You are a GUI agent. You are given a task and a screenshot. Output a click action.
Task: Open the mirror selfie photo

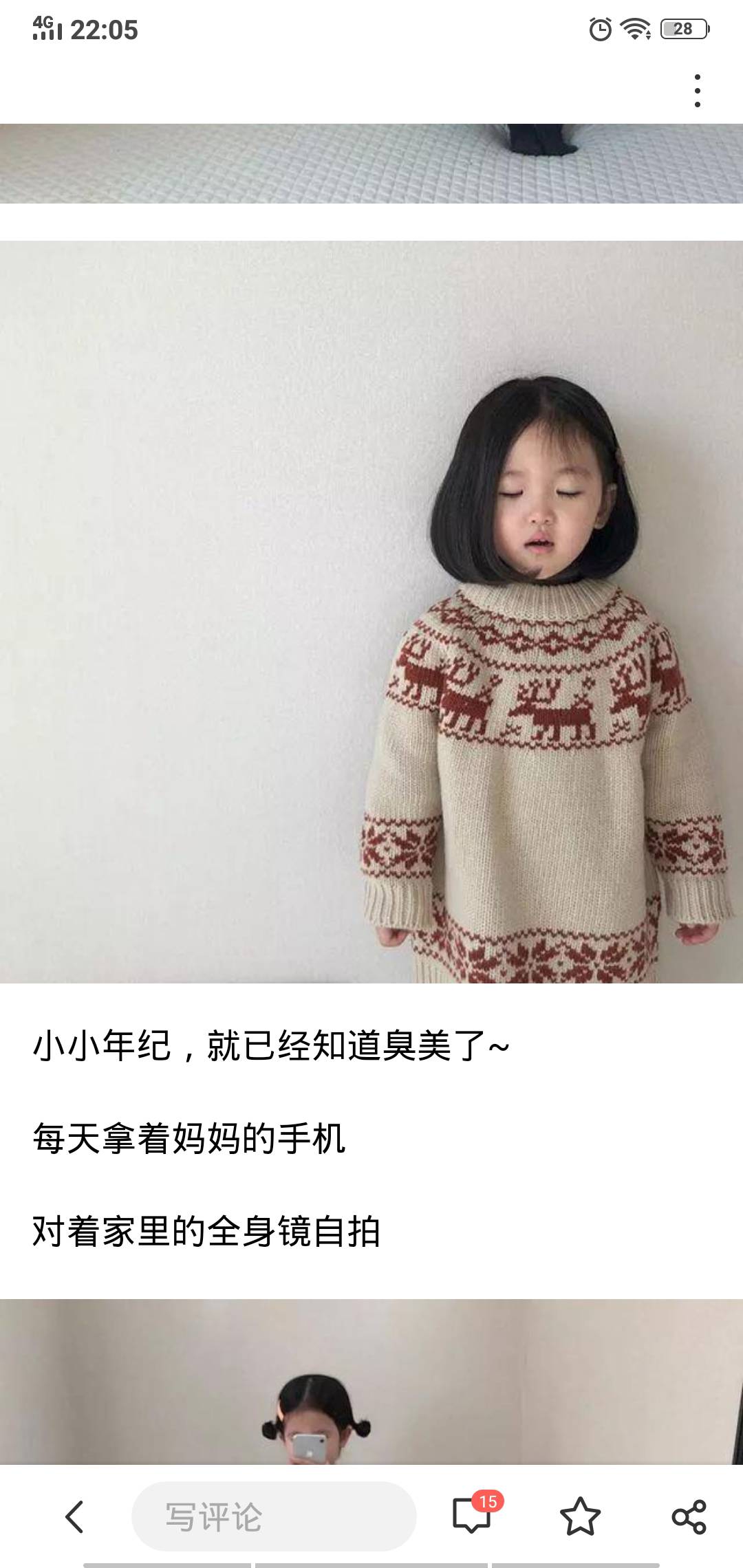click(x=371, y=1382)
